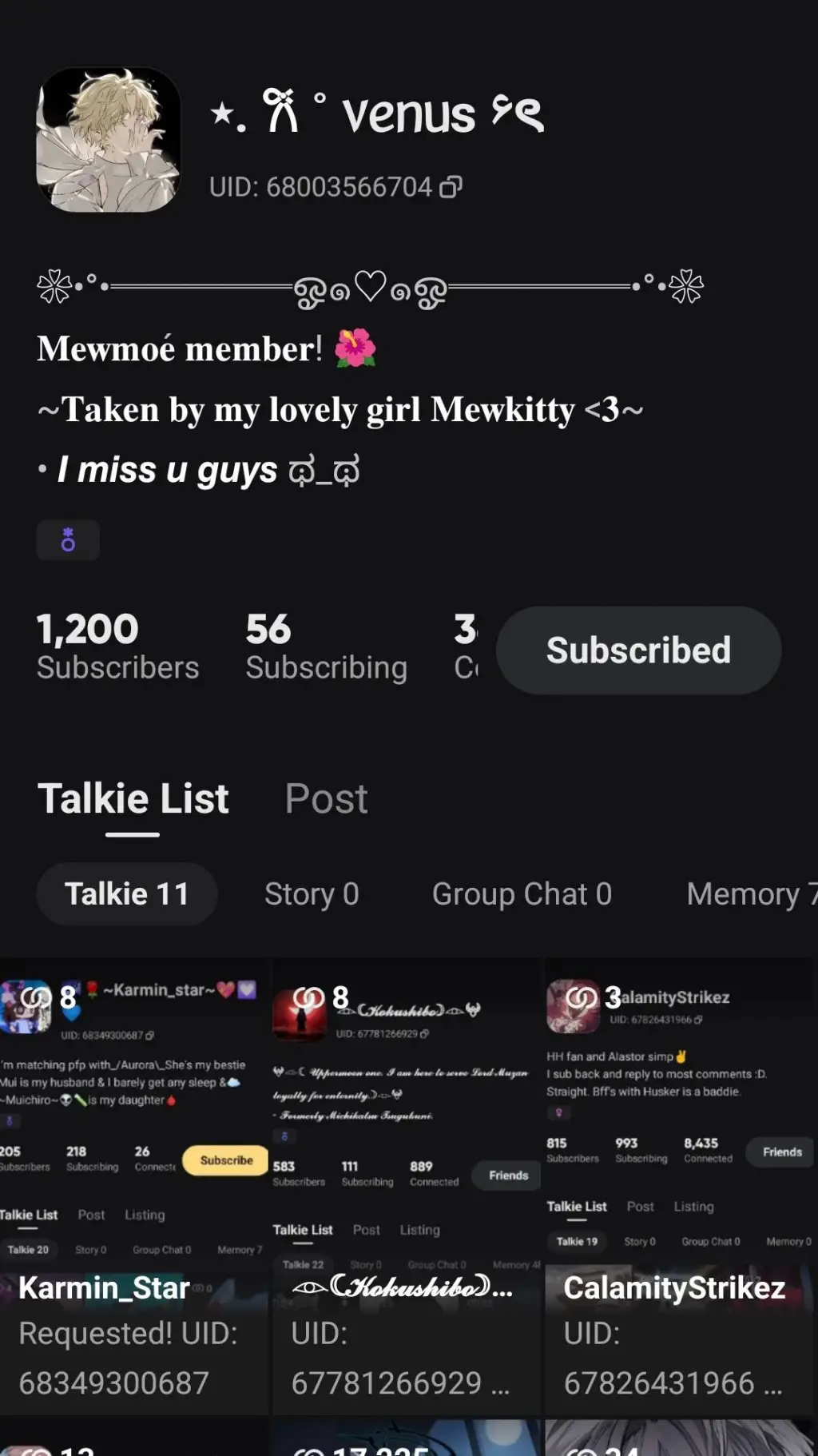View the 1,200 Subscribers list

coord(117,646)
